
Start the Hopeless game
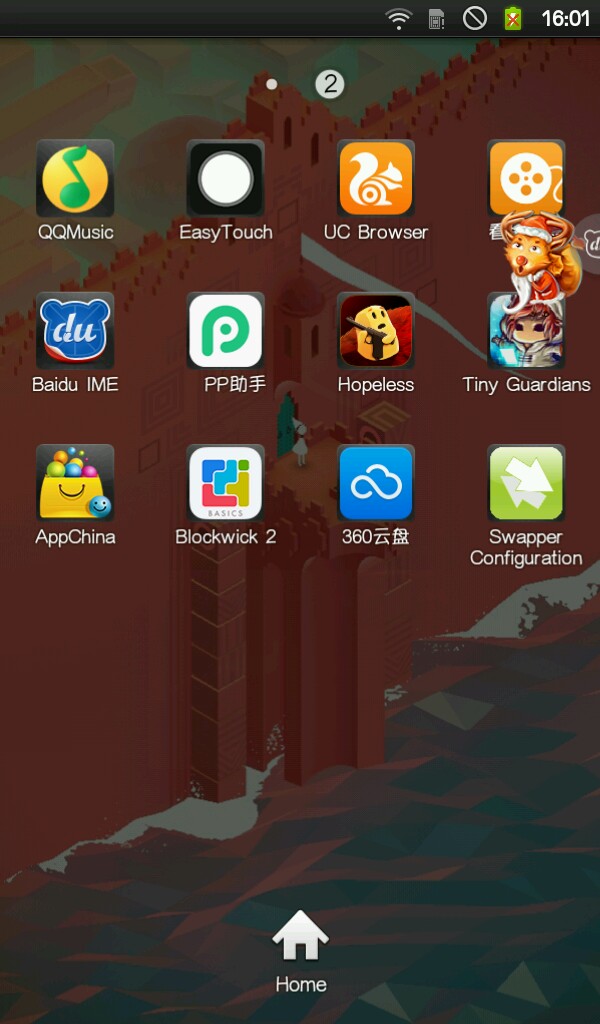click(376, 332)
